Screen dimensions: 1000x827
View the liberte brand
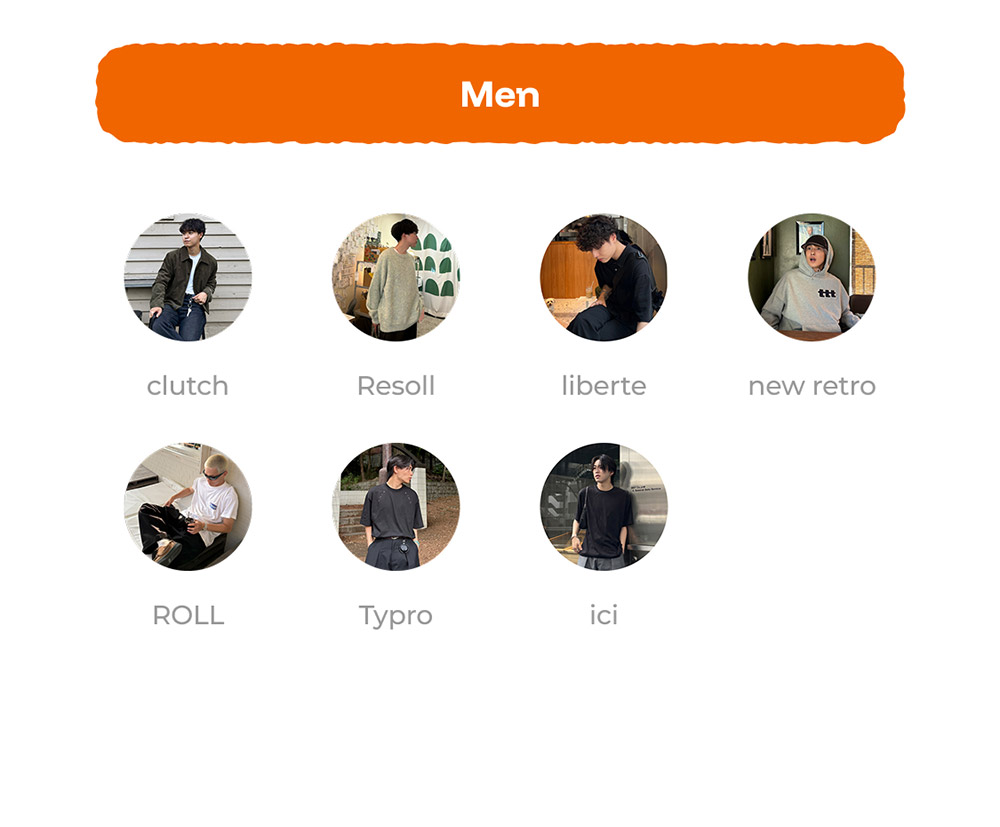pyautogui.click(x=604, y=277)
